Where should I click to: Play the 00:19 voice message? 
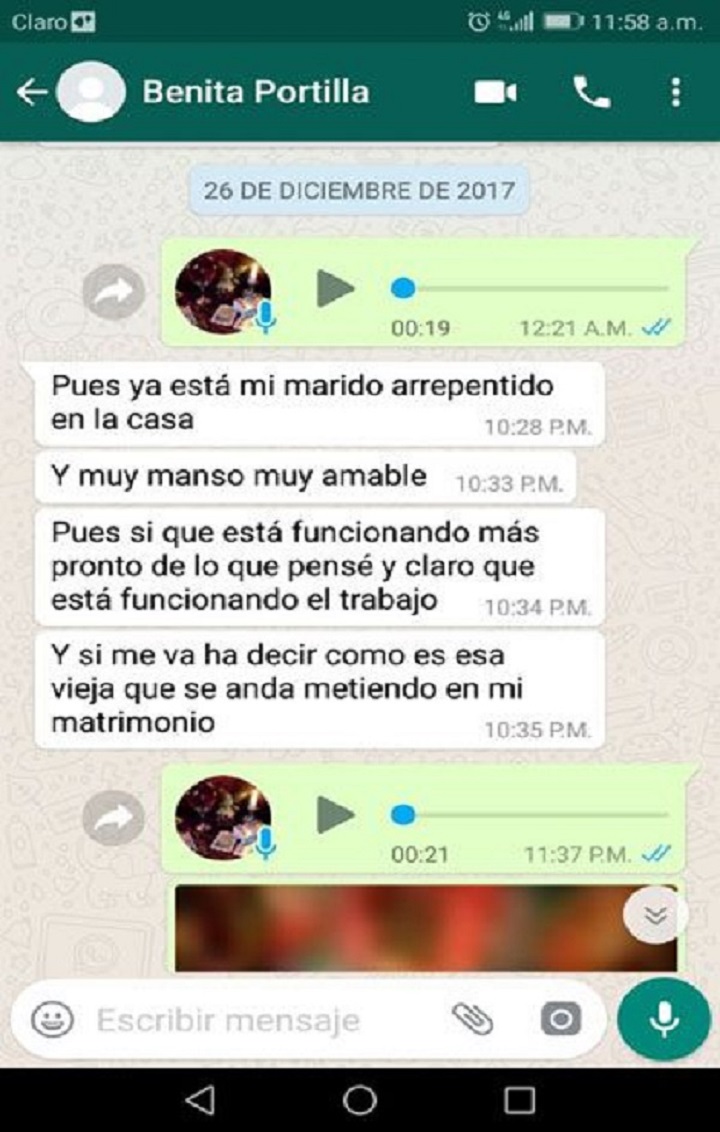pyautogui.click(x=335, y=289)
